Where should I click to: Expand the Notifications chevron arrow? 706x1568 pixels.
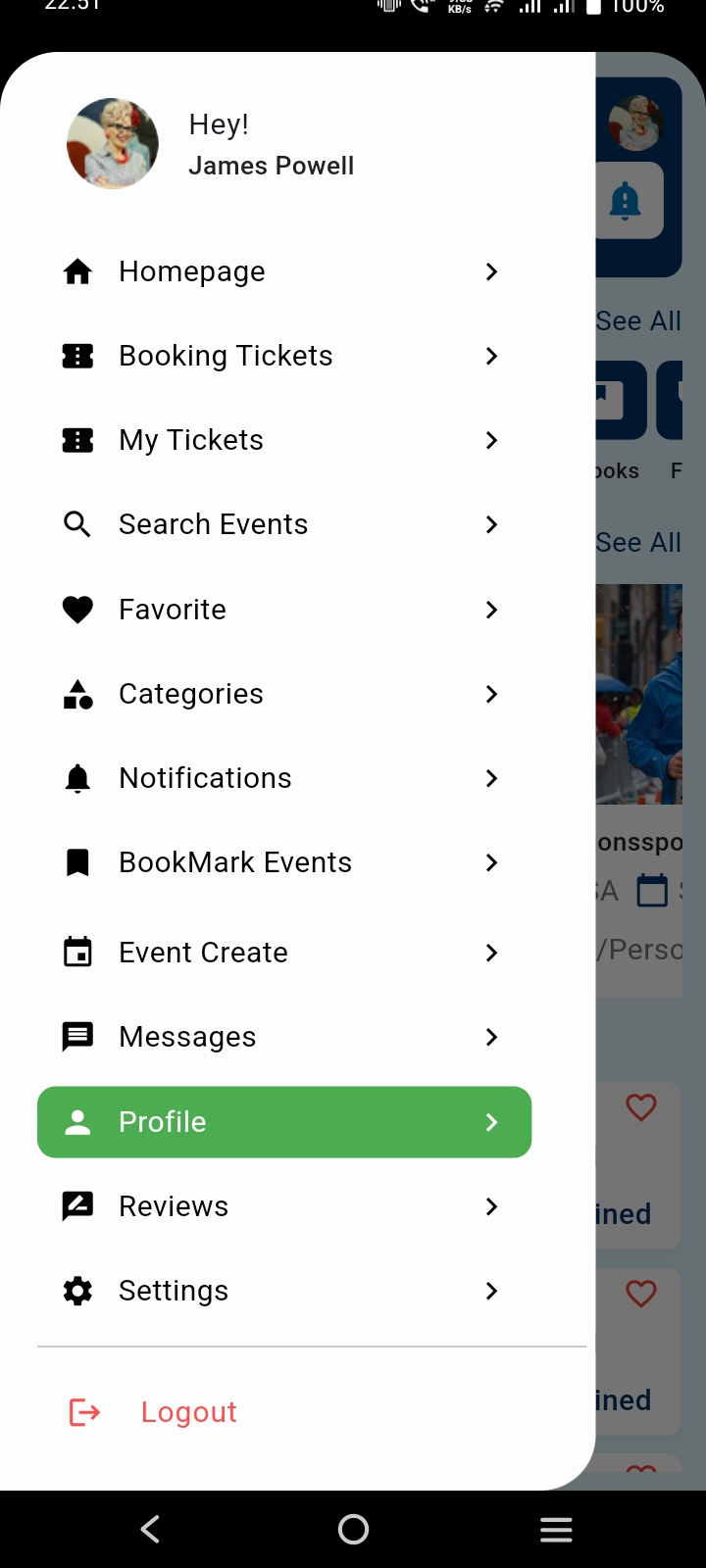click(491, 778)
